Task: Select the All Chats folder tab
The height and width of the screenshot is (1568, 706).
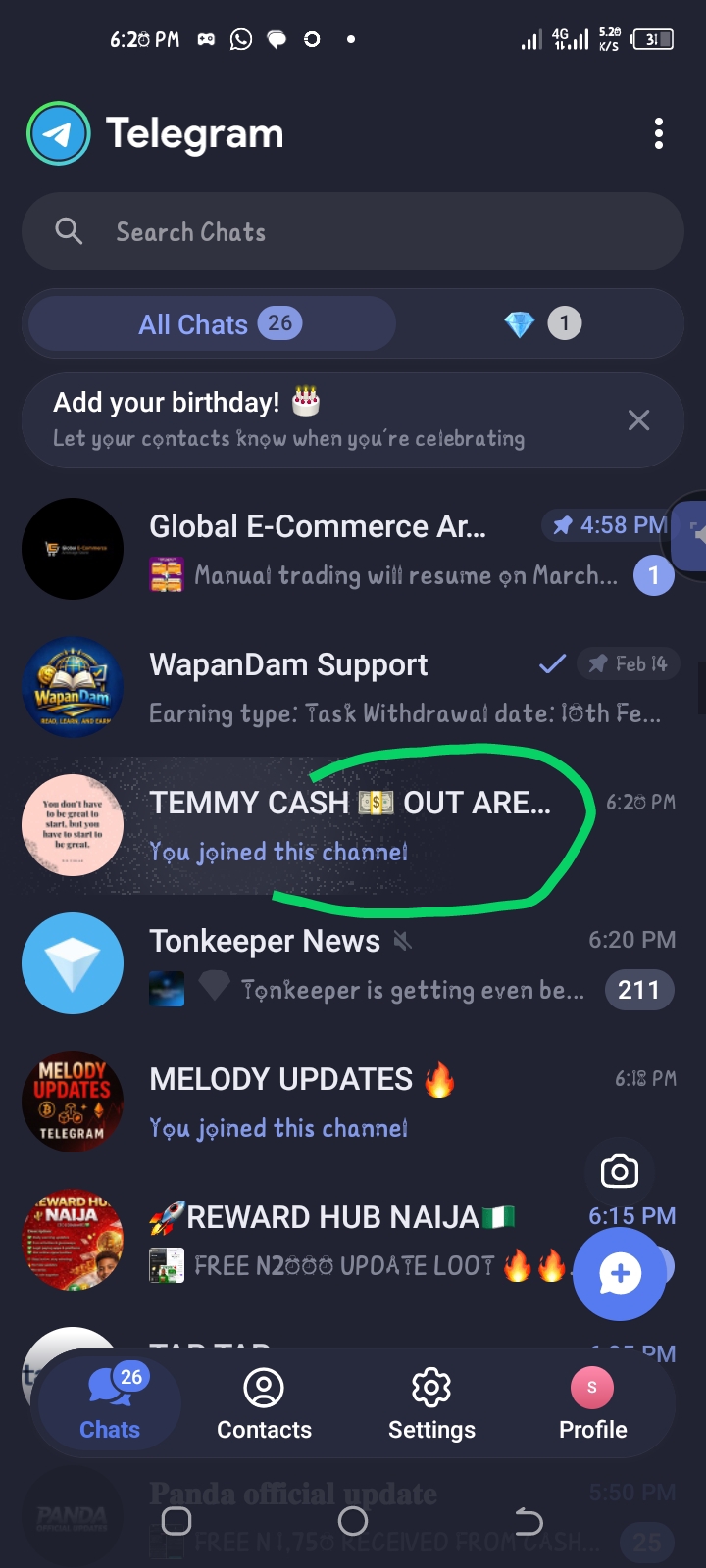Action: point(213,324)
